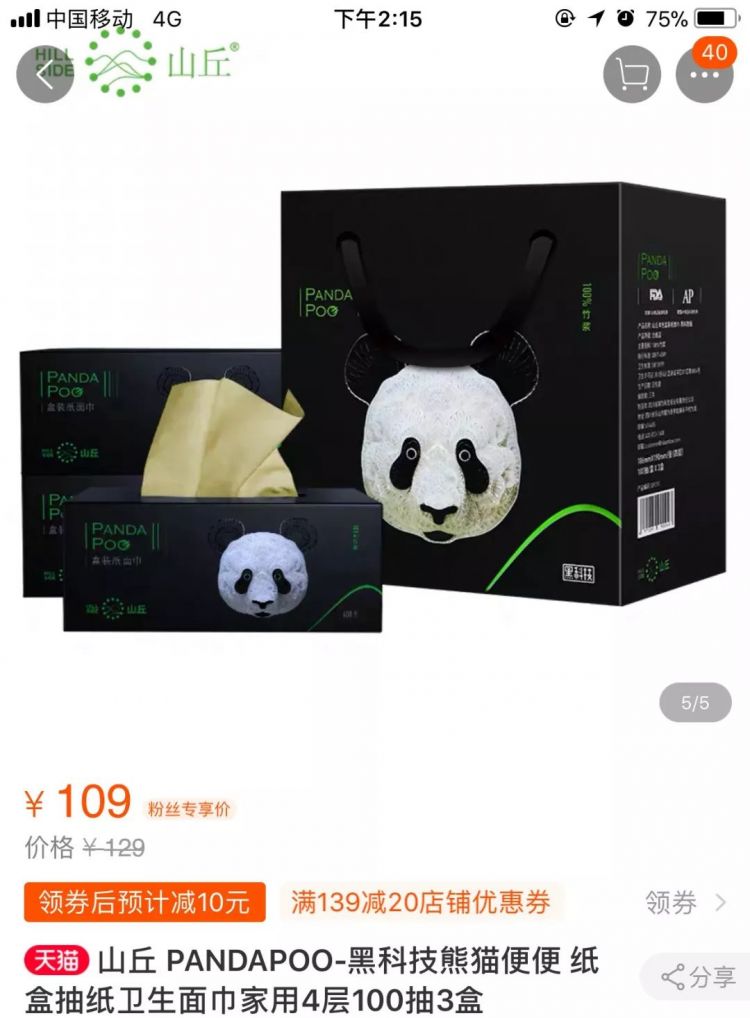Screen dimensions: 750x1018
Task: Go back to the previous page
Action: pyautogui.click(x=44, y=74)
